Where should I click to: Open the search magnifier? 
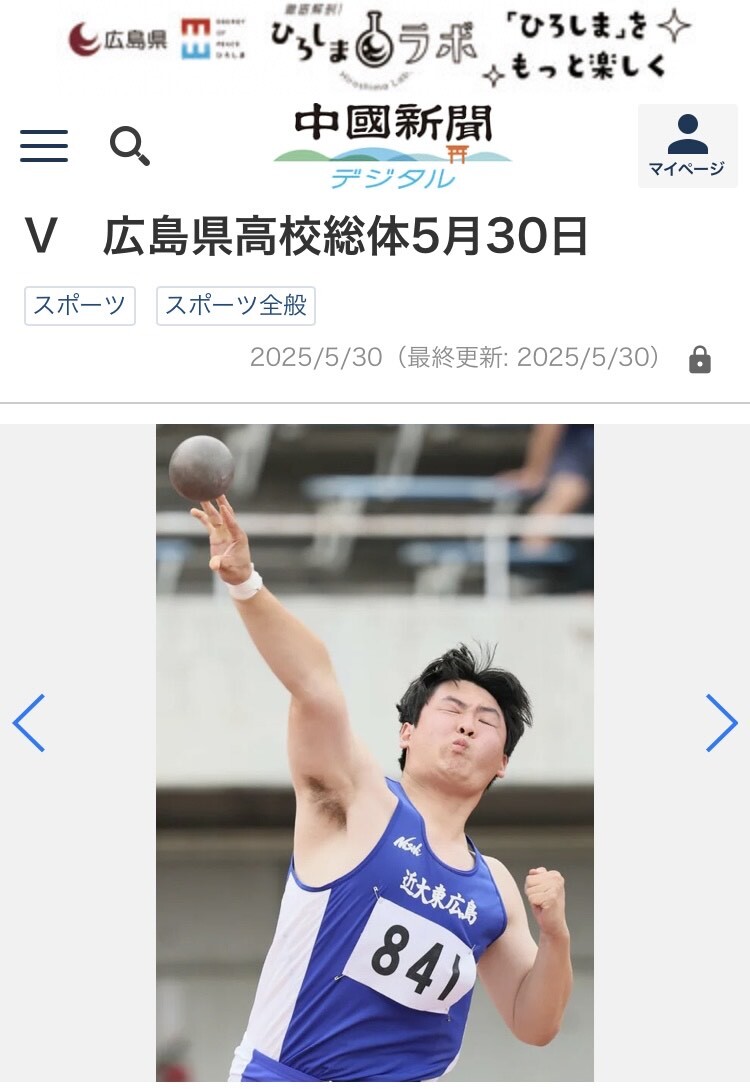click(130, 146)
